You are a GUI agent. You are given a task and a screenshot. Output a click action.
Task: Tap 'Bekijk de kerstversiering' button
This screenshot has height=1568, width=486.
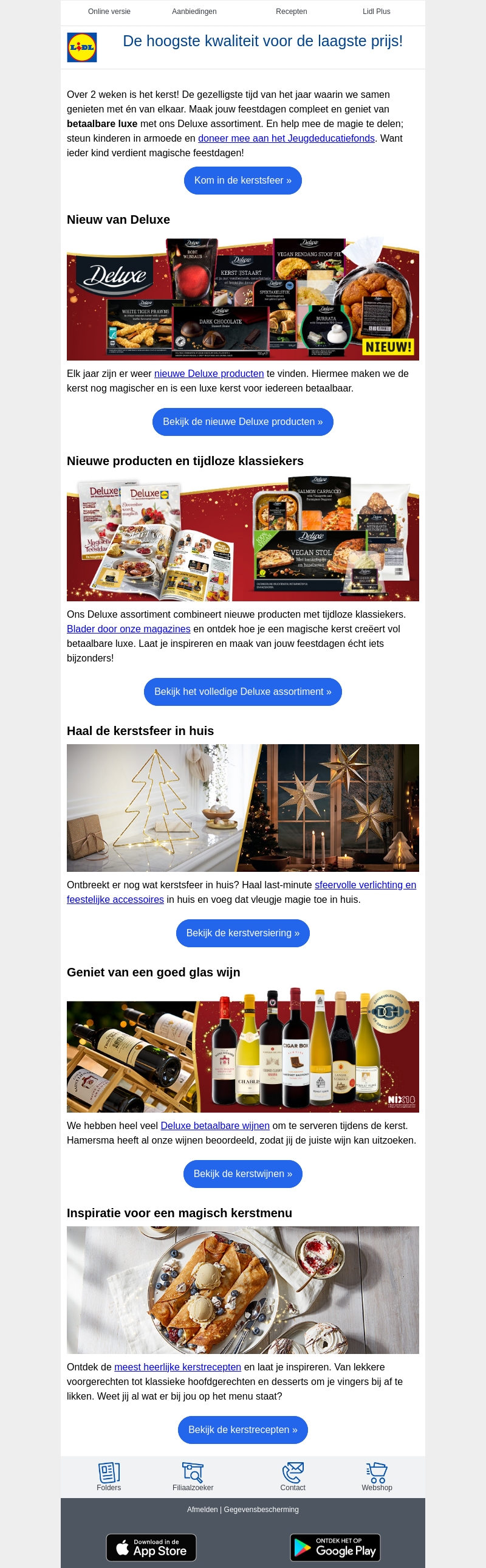tap(242, 933)
